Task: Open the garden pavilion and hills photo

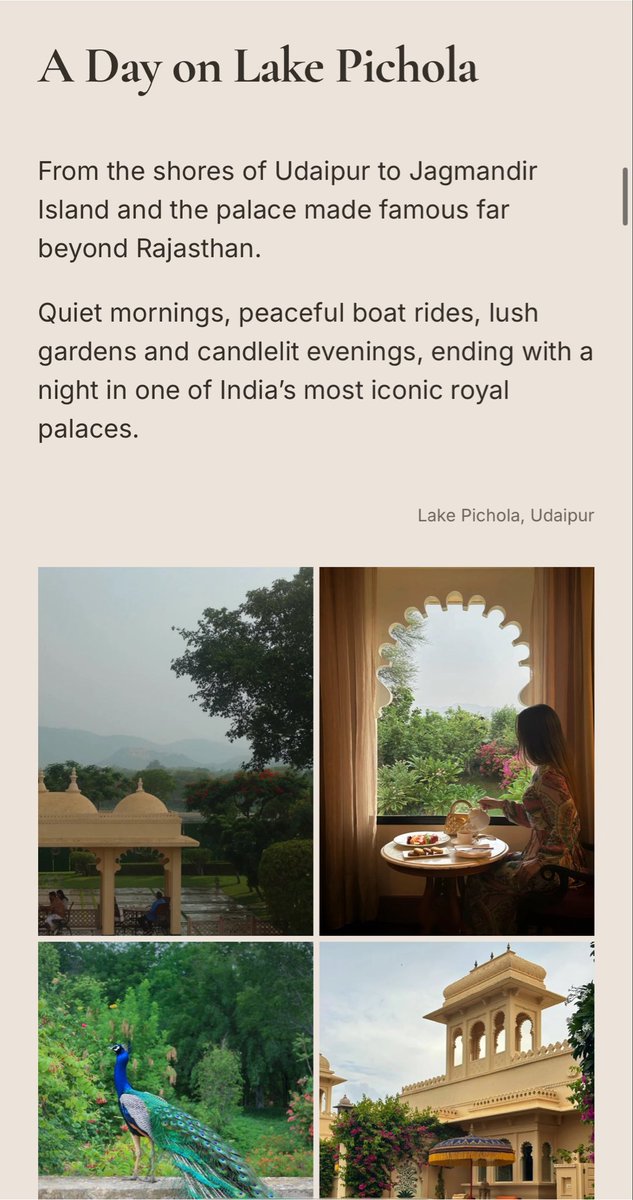Action: click(175, 751)
